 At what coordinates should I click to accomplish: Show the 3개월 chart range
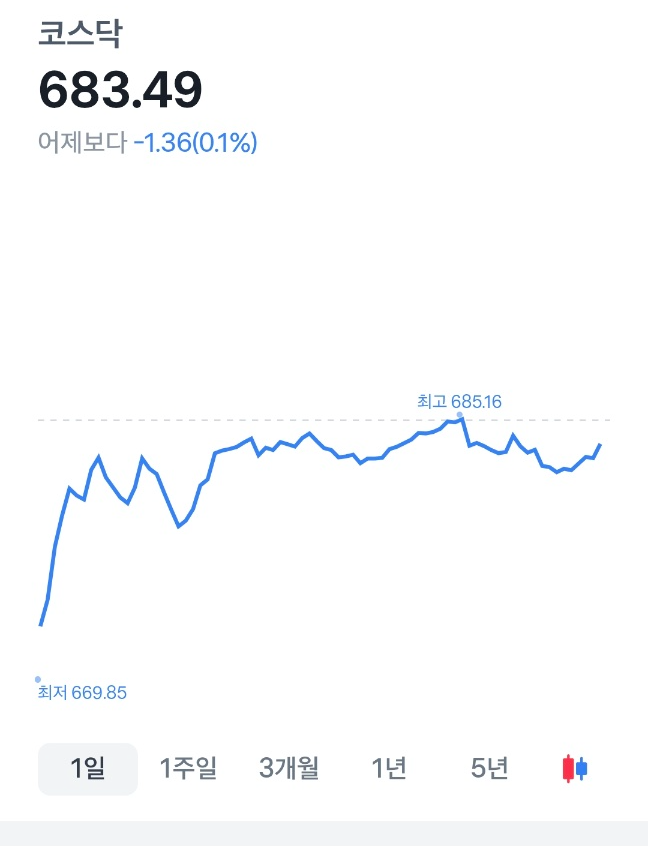(x=289, y=769)
